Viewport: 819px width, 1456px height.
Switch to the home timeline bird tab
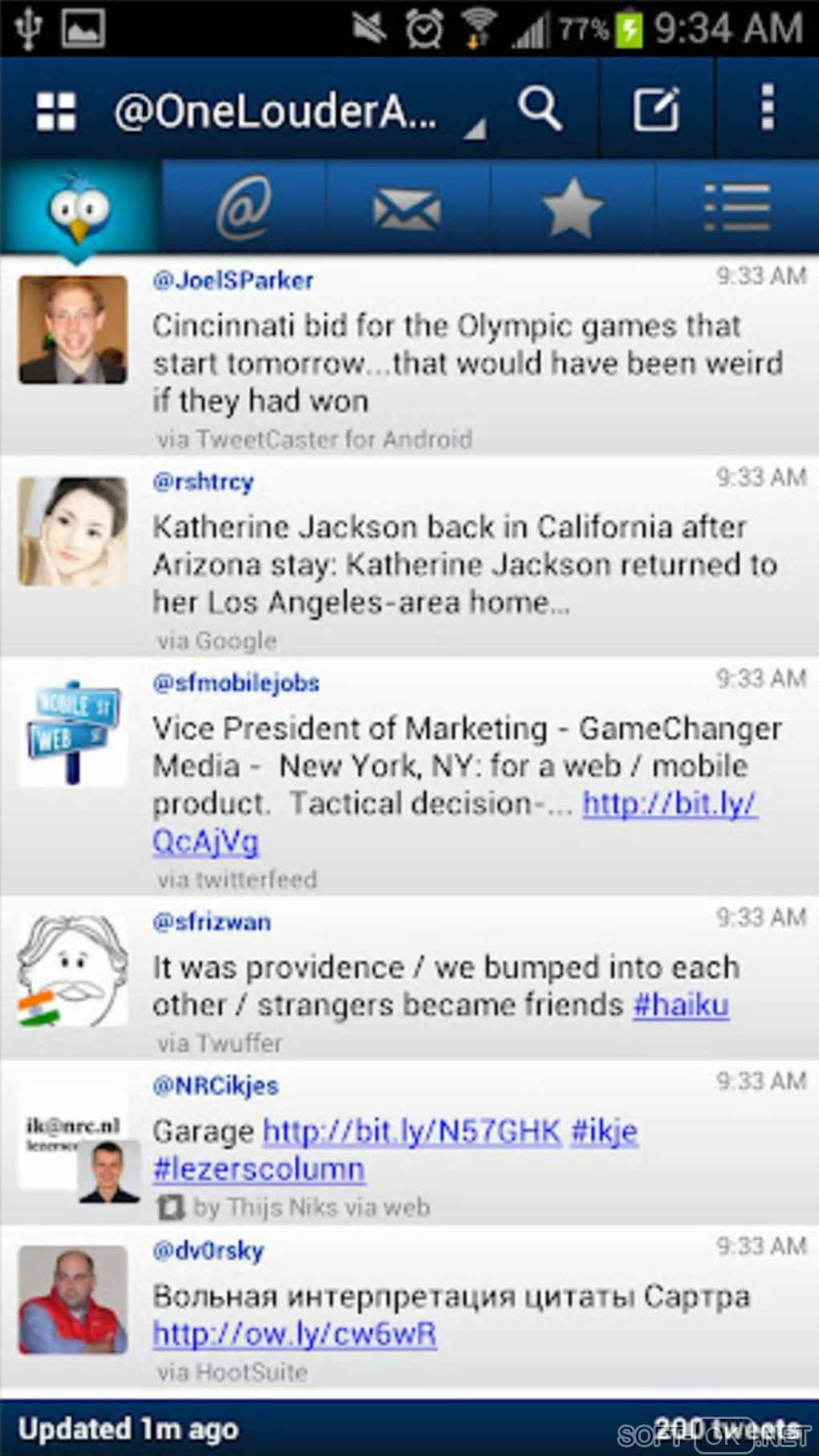coord(79,209)
